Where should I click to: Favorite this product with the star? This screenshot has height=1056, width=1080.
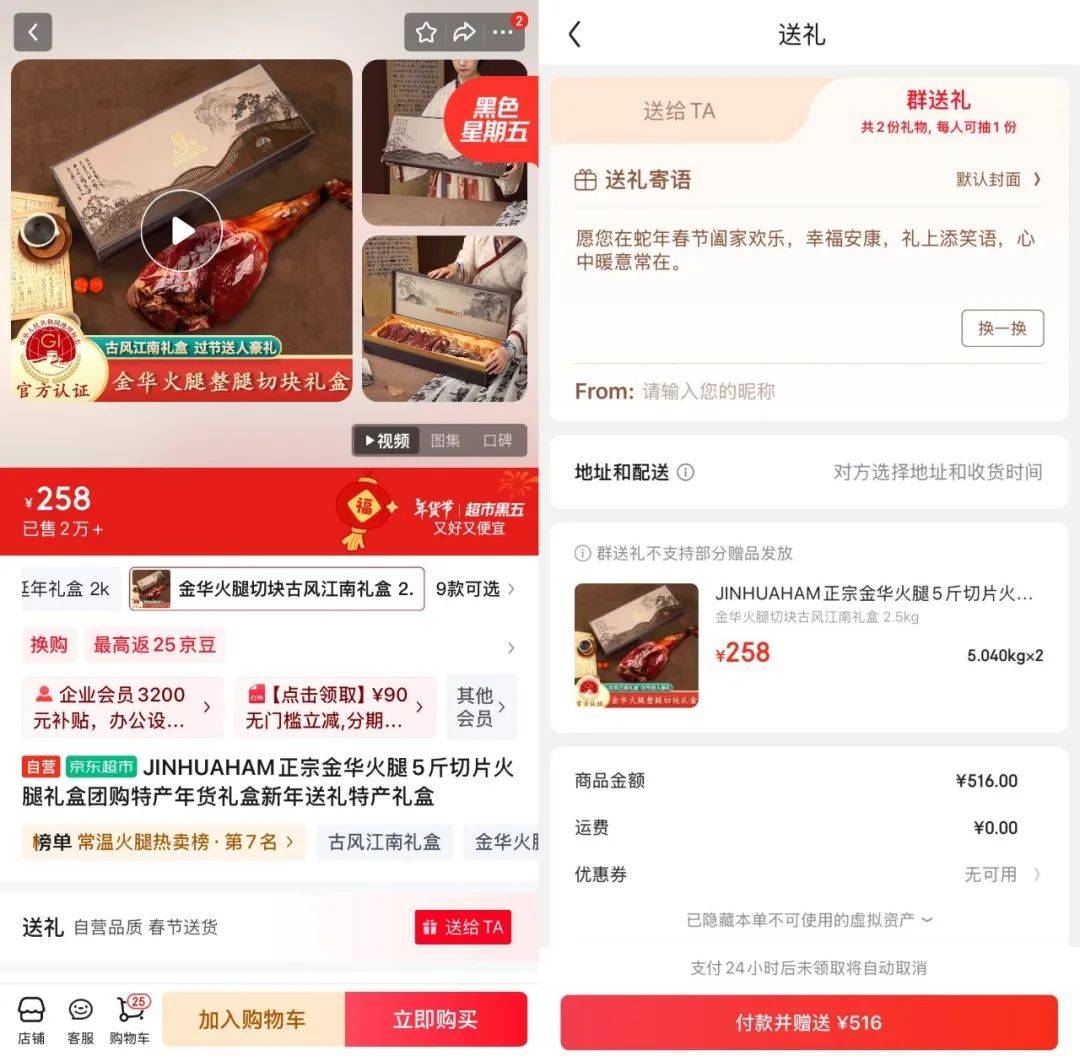[426, 32]
